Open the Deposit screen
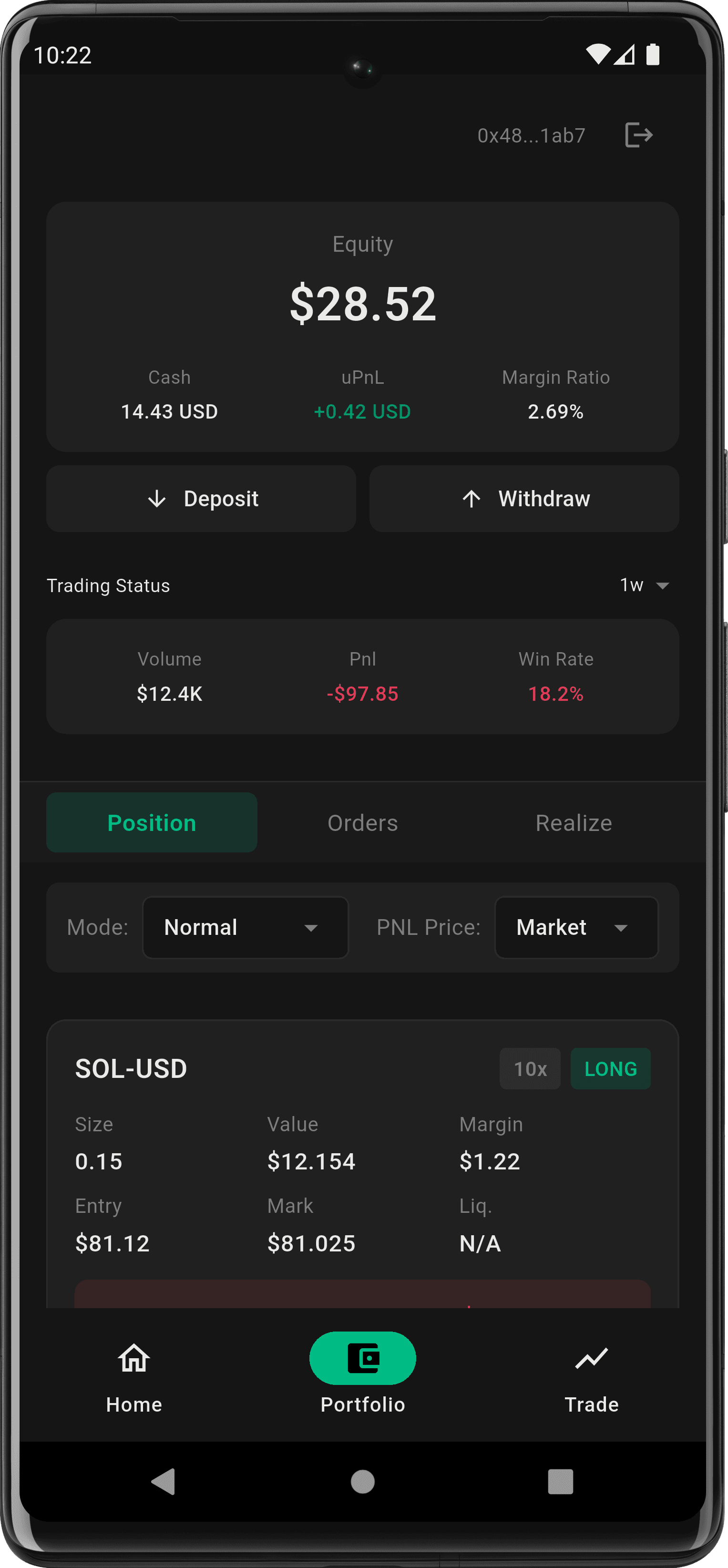Screen dimensions: 728x1568 tap(201, 499)
